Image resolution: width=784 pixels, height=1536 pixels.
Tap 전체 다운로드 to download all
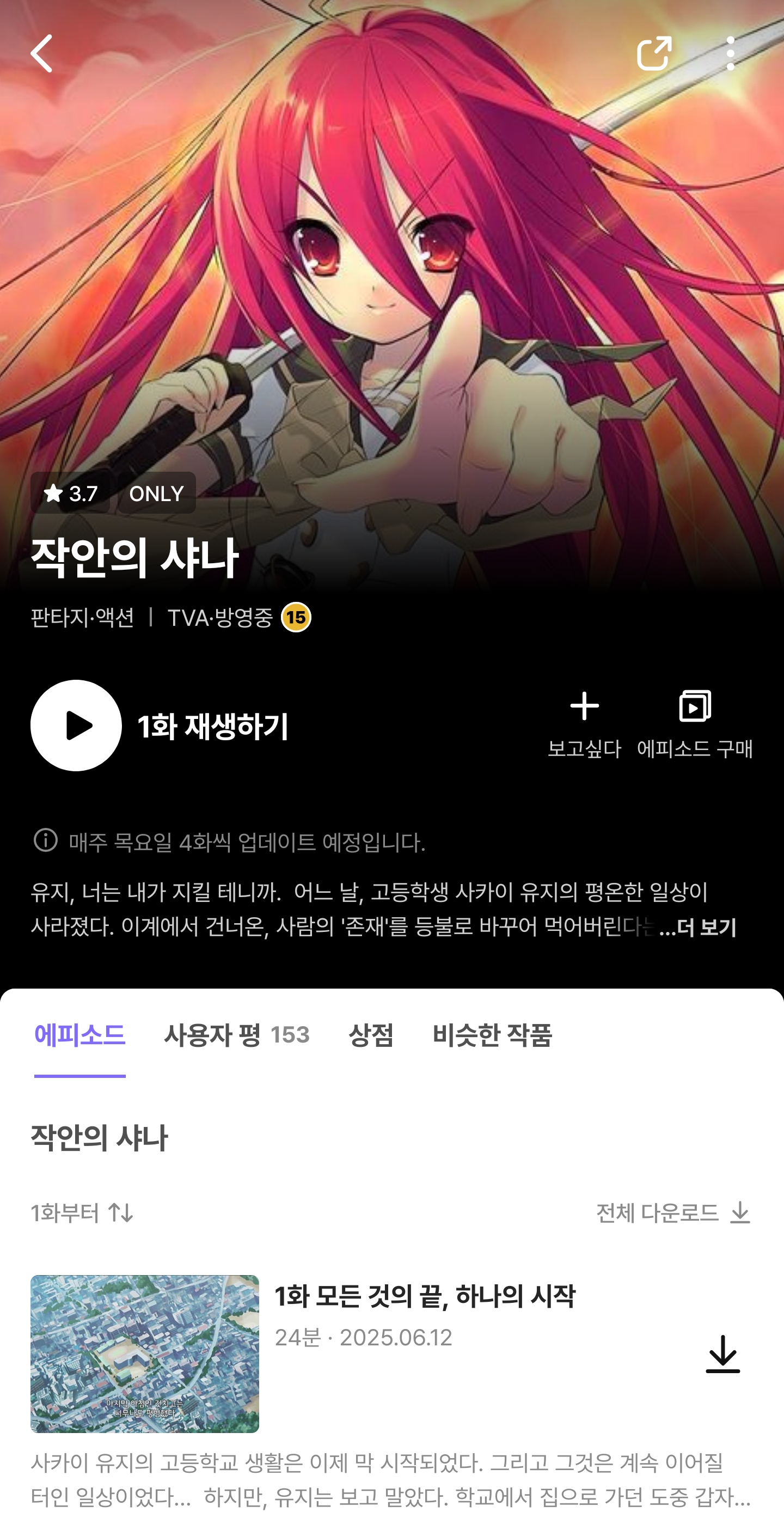pos(672,1213)
